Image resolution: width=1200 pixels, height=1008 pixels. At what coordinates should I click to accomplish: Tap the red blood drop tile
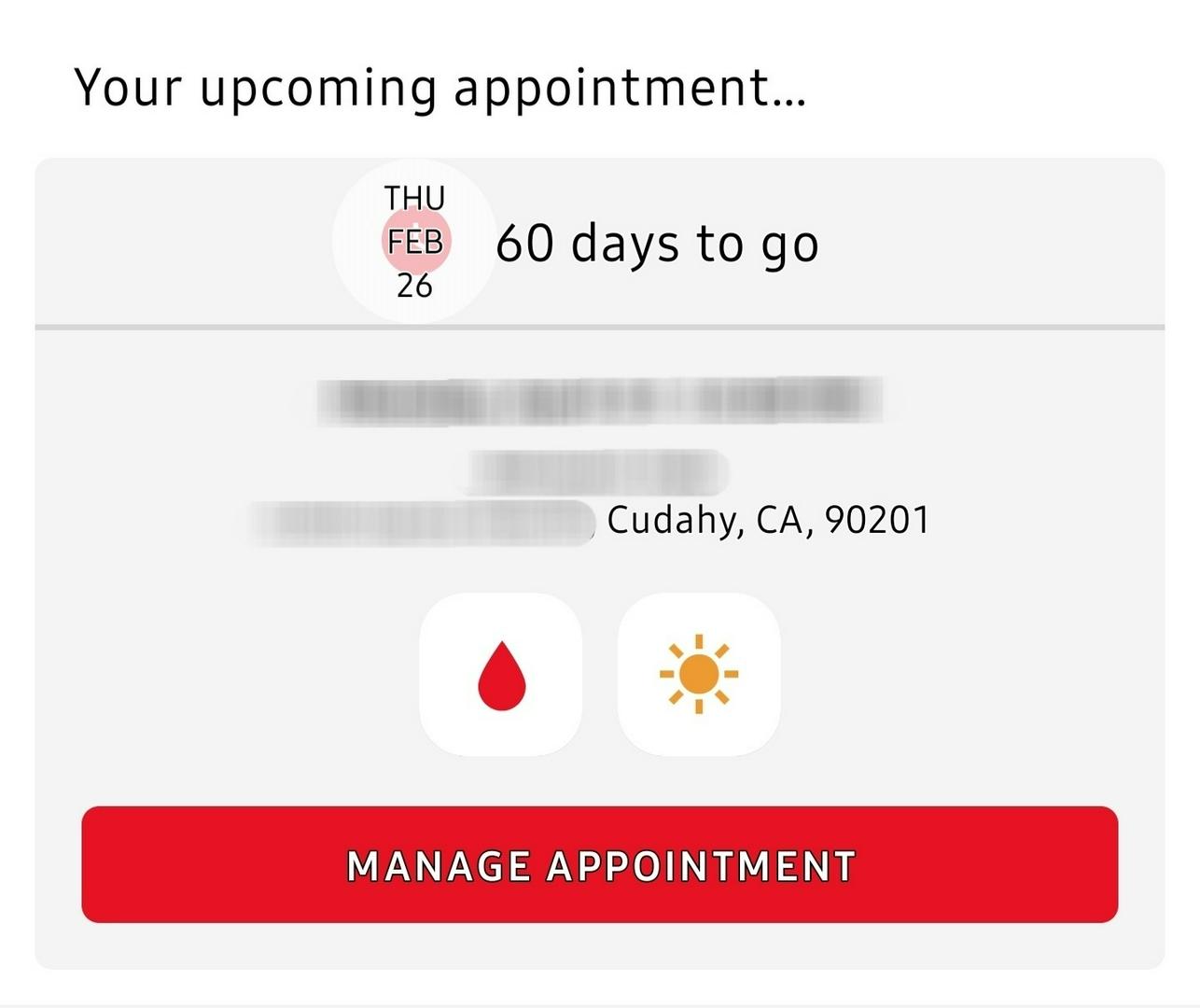tap(501, 674)
